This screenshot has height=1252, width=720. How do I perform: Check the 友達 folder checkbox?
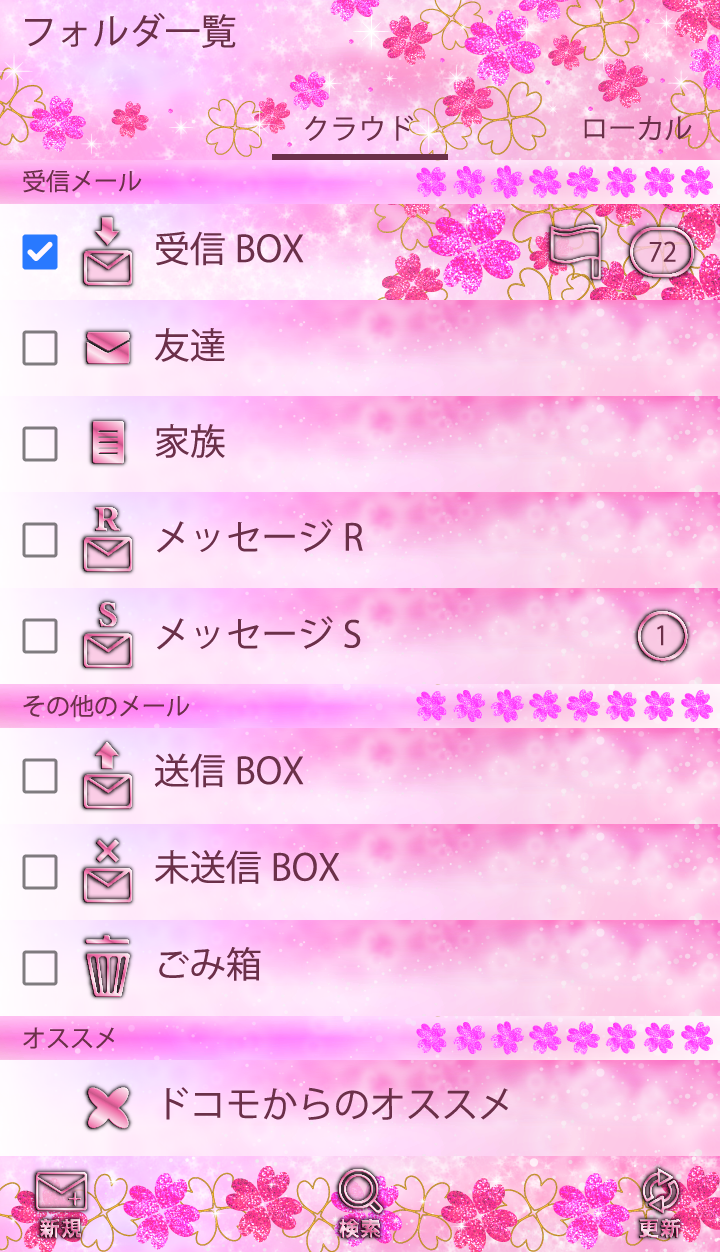pyautogui.click(x=40, y=348)
